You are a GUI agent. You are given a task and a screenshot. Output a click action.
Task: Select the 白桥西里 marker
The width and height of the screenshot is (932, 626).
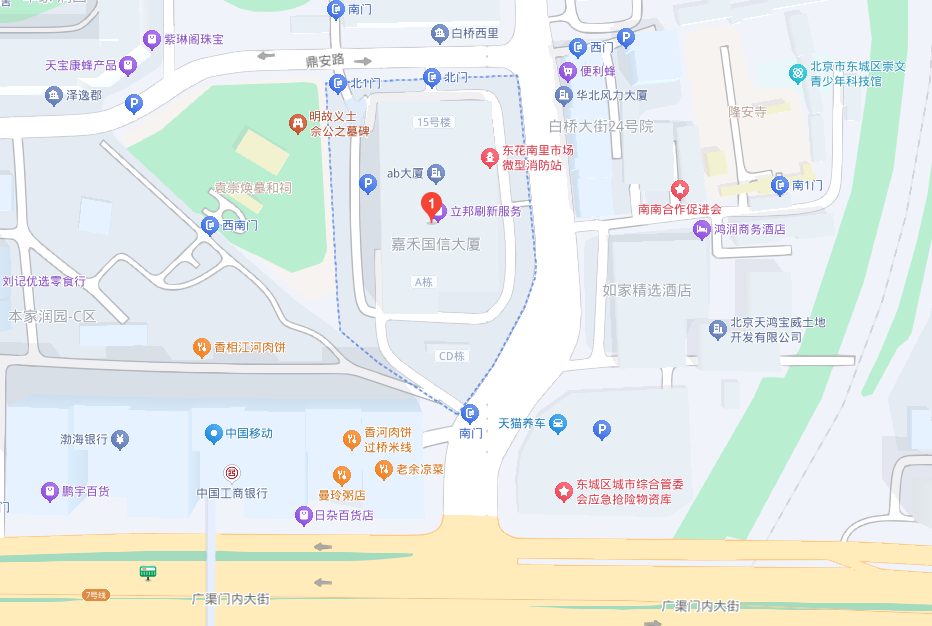(439, 34)
